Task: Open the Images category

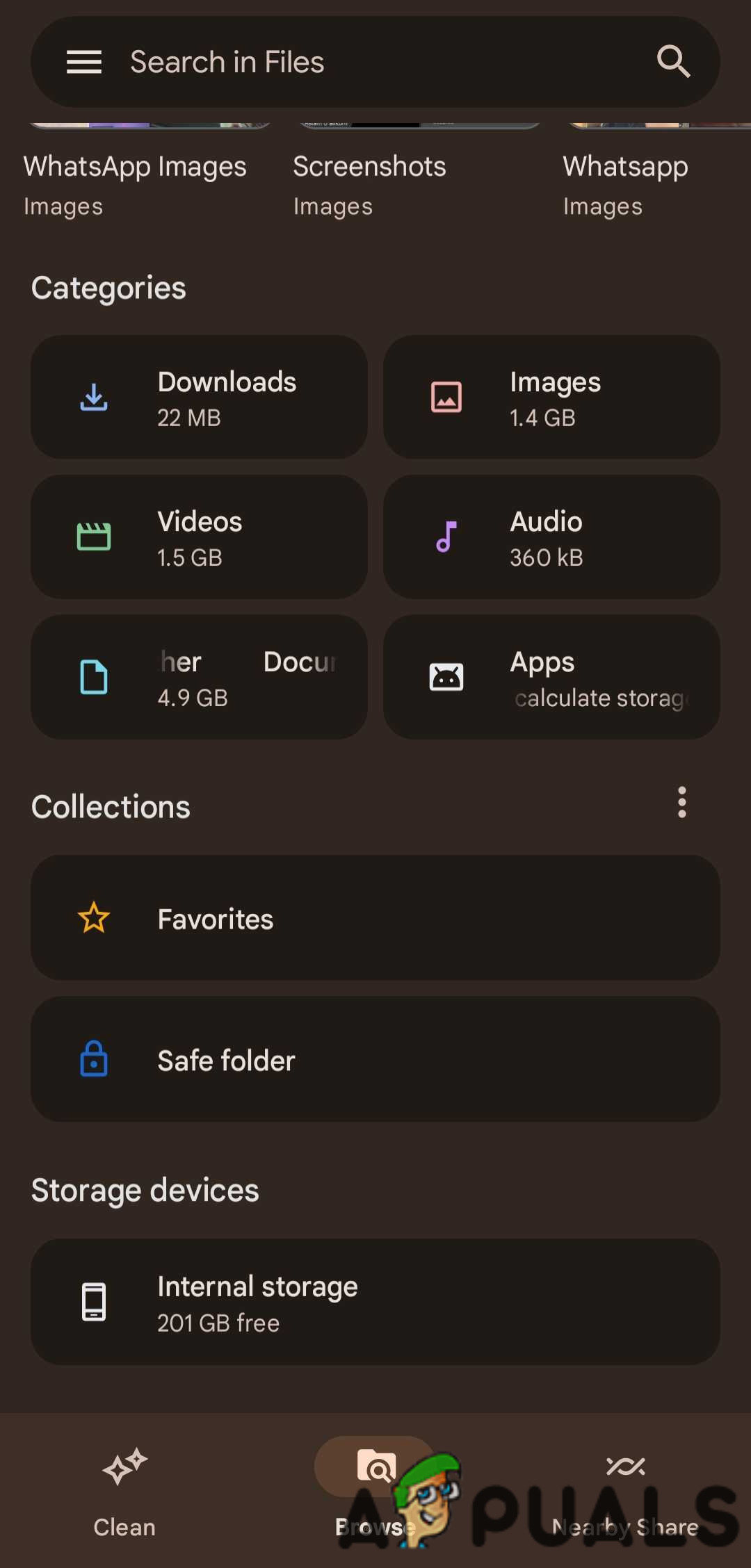Action: coord(551,398)
